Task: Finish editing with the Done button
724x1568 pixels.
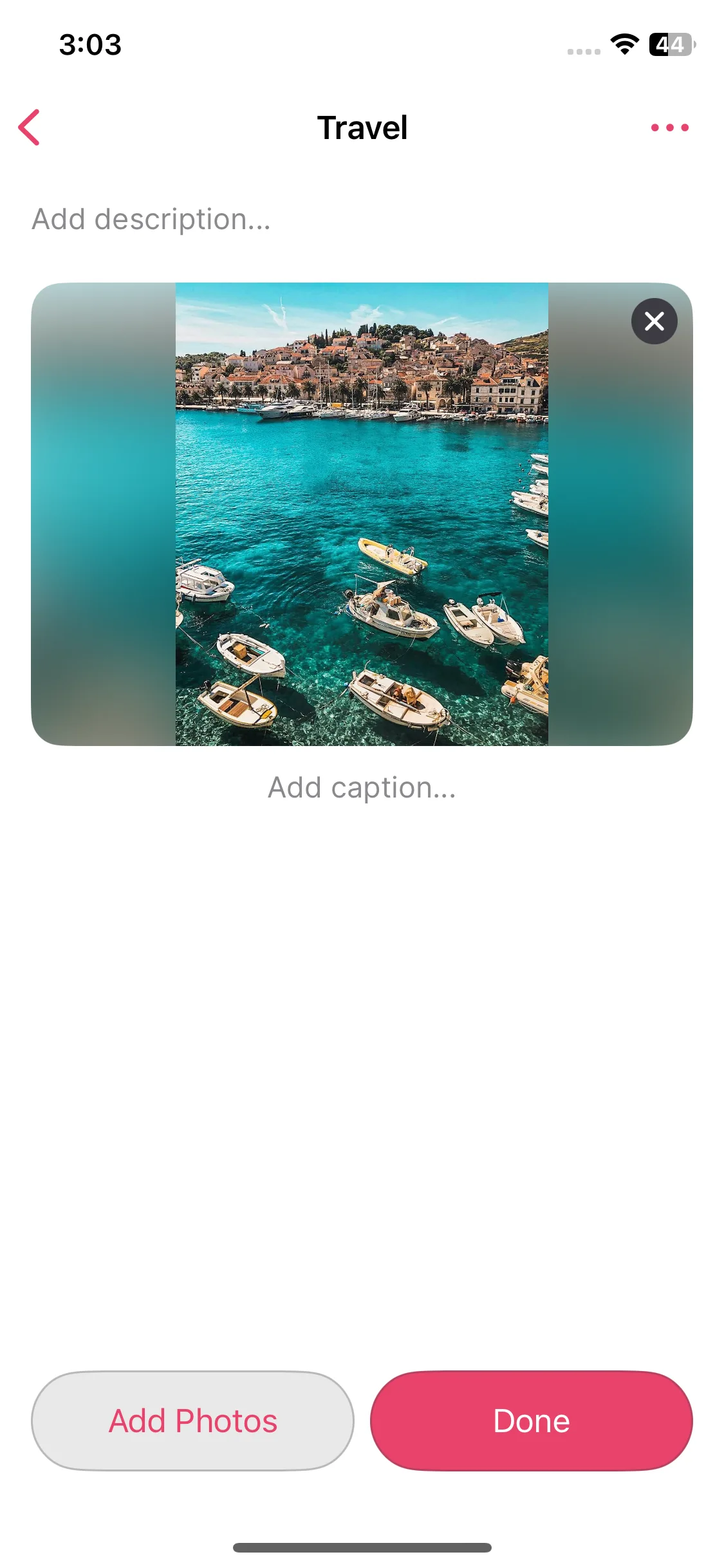Action: coord(531,1421)
